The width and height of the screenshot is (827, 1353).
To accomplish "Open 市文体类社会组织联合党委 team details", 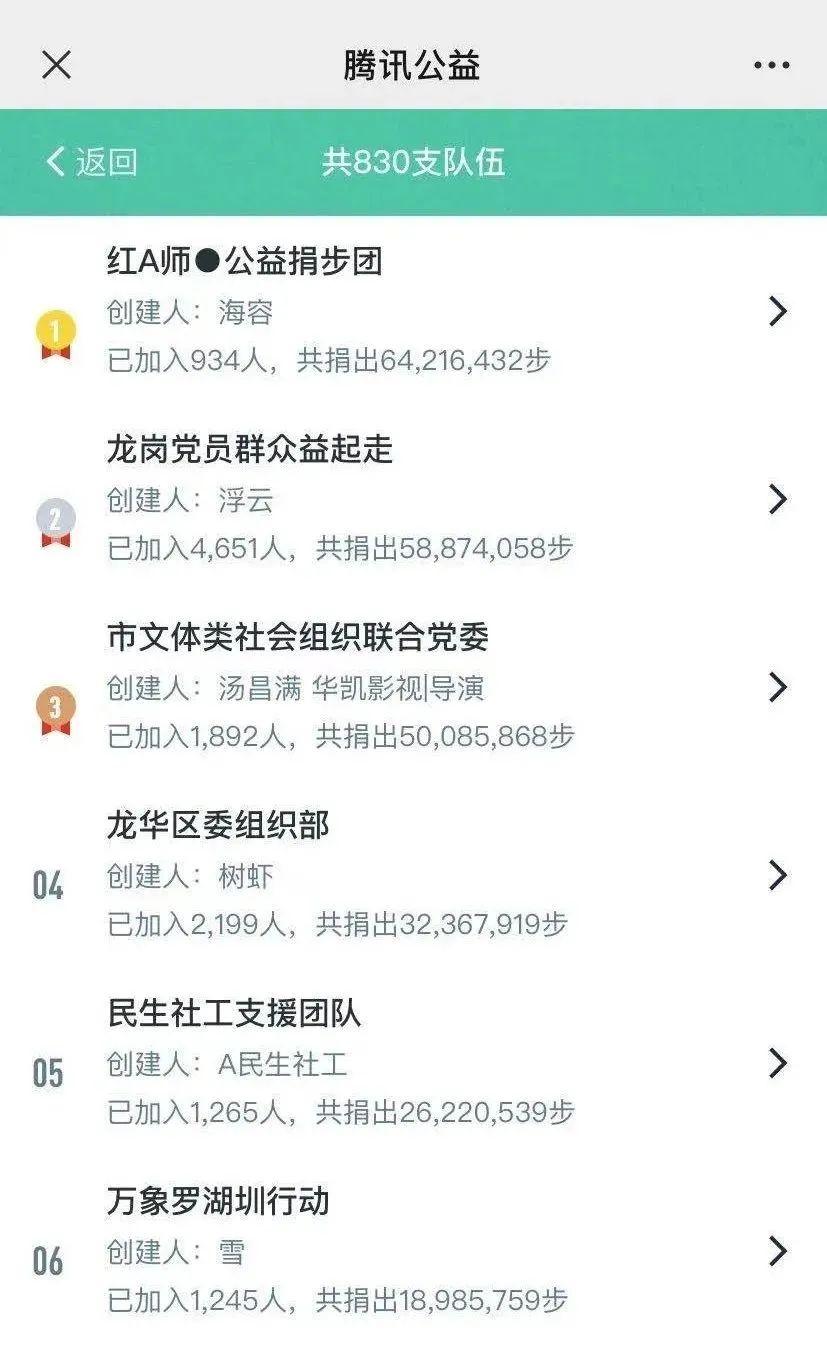I will click(413, 687).
